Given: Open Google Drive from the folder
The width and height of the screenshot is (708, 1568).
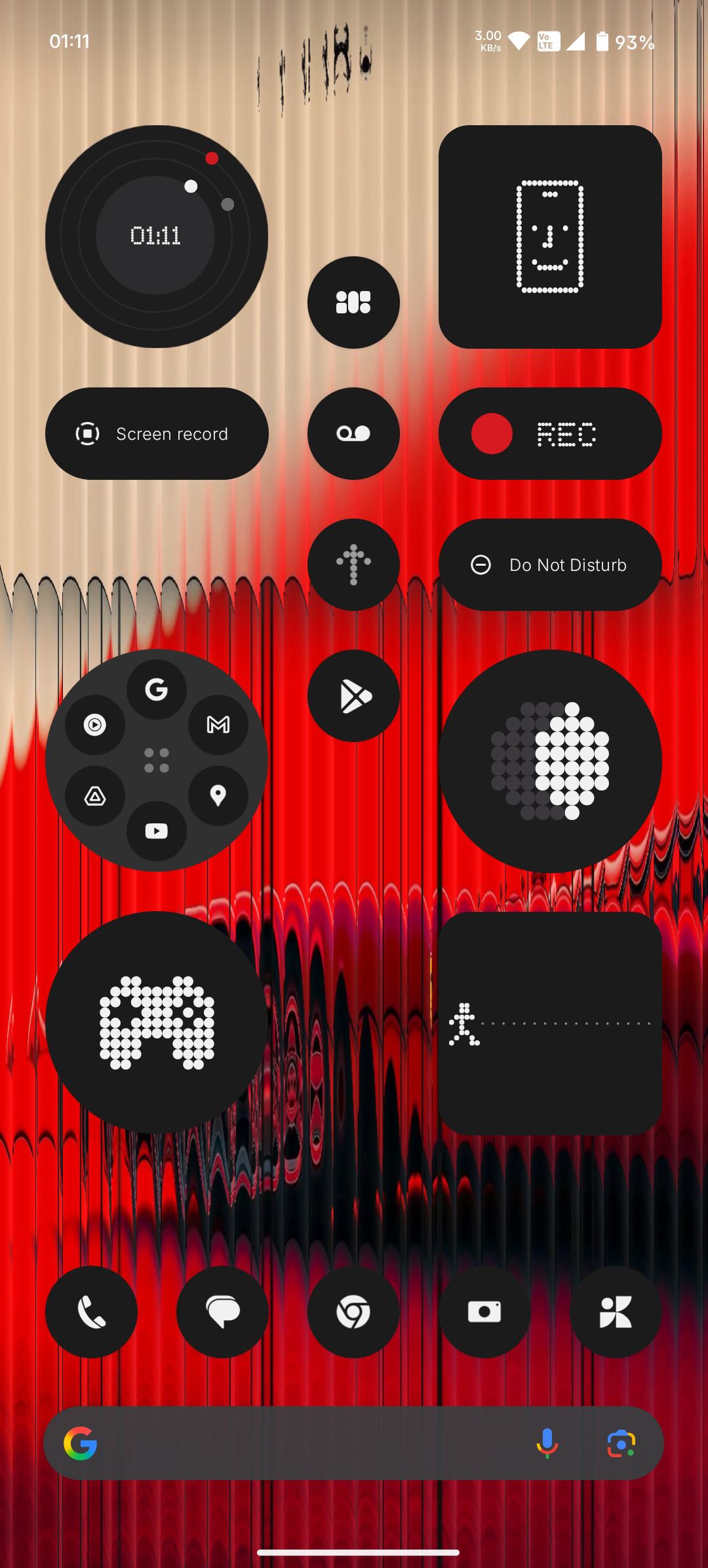Looking at the screenshot, I should (95, 796).
